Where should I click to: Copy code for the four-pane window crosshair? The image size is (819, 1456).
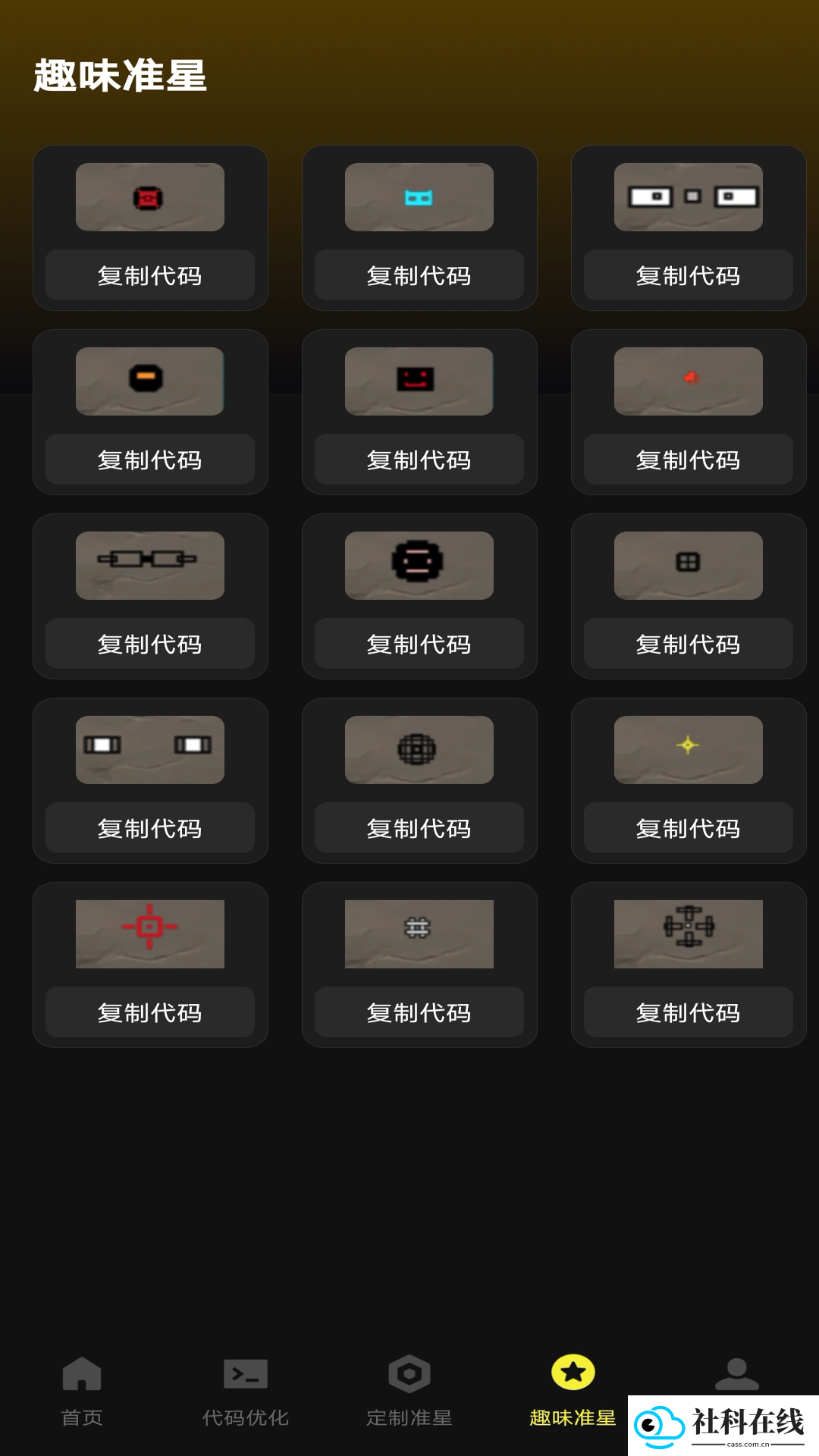(x=689, y=644)
